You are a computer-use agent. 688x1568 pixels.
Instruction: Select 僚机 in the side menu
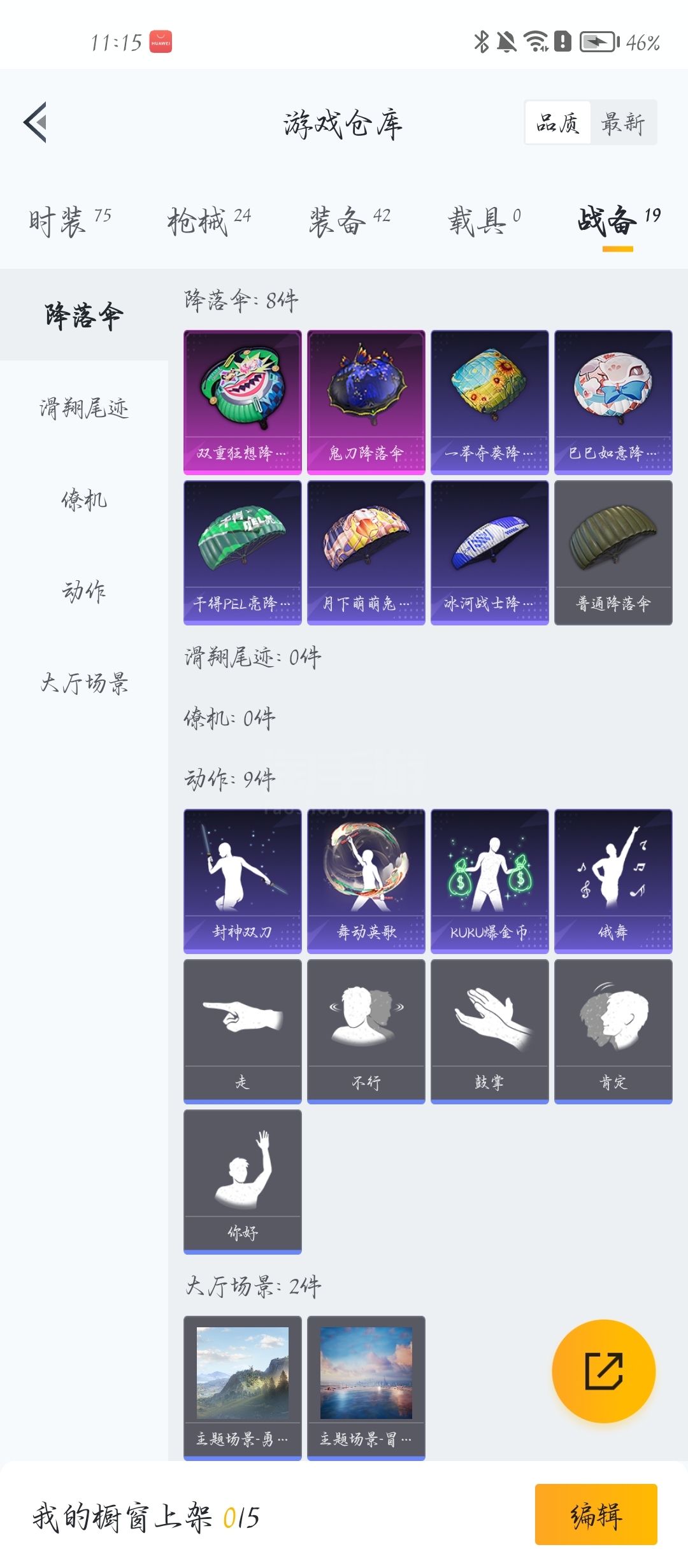tap(84, 500)
